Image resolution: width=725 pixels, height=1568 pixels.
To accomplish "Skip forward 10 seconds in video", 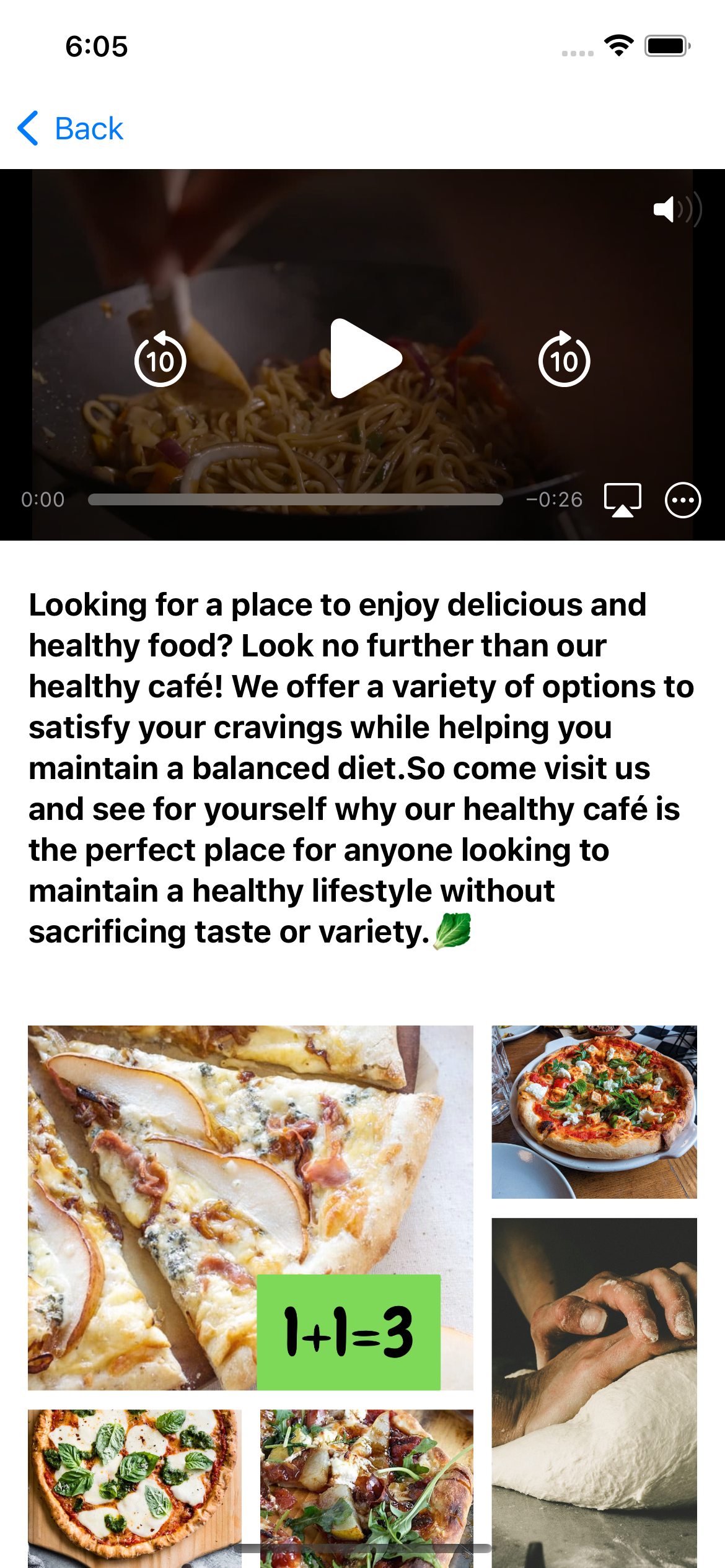I will click(x=564, y=360).
